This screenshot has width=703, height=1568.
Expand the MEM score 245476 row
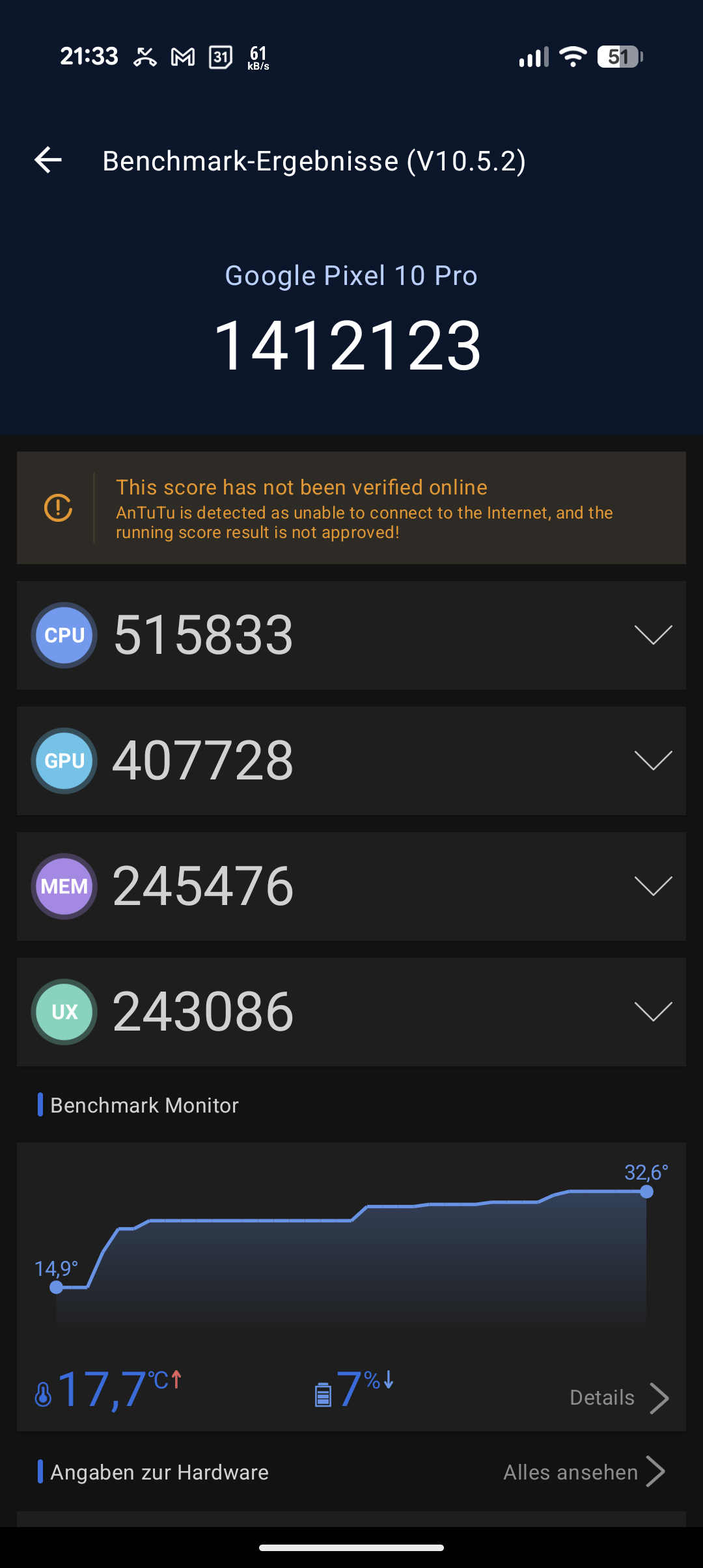coord(351,886)
